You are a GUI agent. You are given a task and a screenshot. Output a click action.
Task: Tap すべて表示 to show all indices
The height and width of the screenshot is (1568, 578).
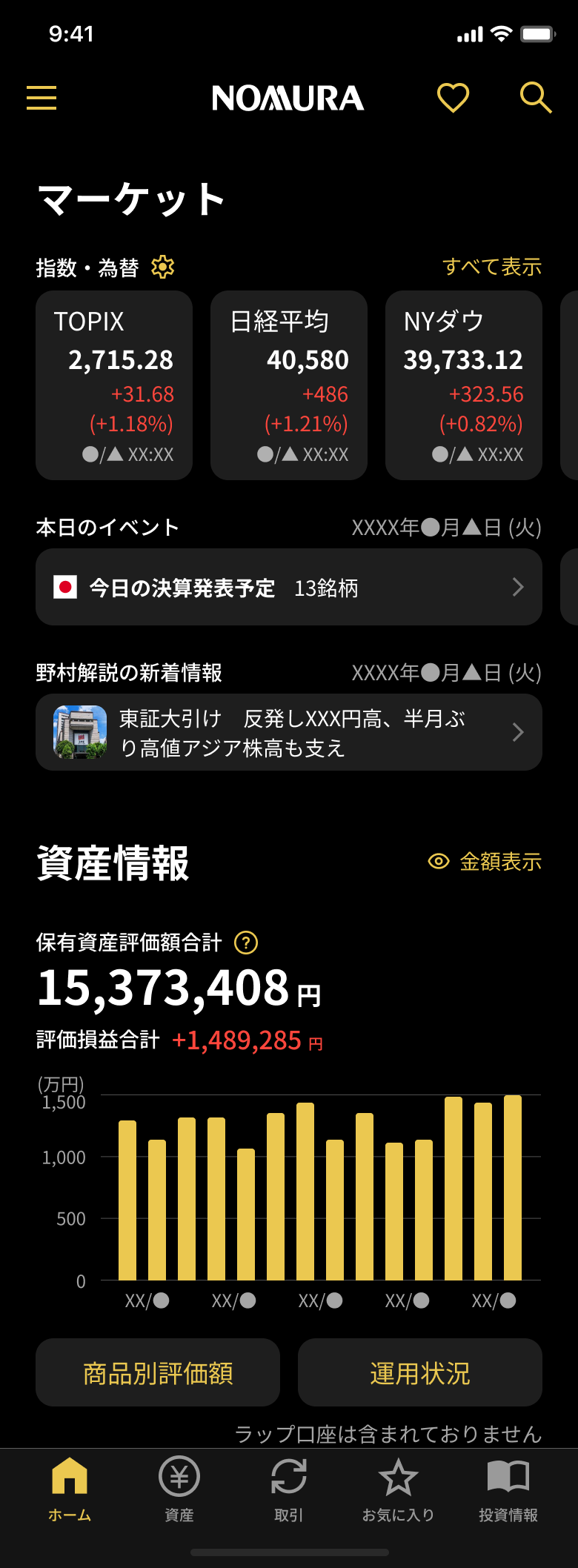491,267
